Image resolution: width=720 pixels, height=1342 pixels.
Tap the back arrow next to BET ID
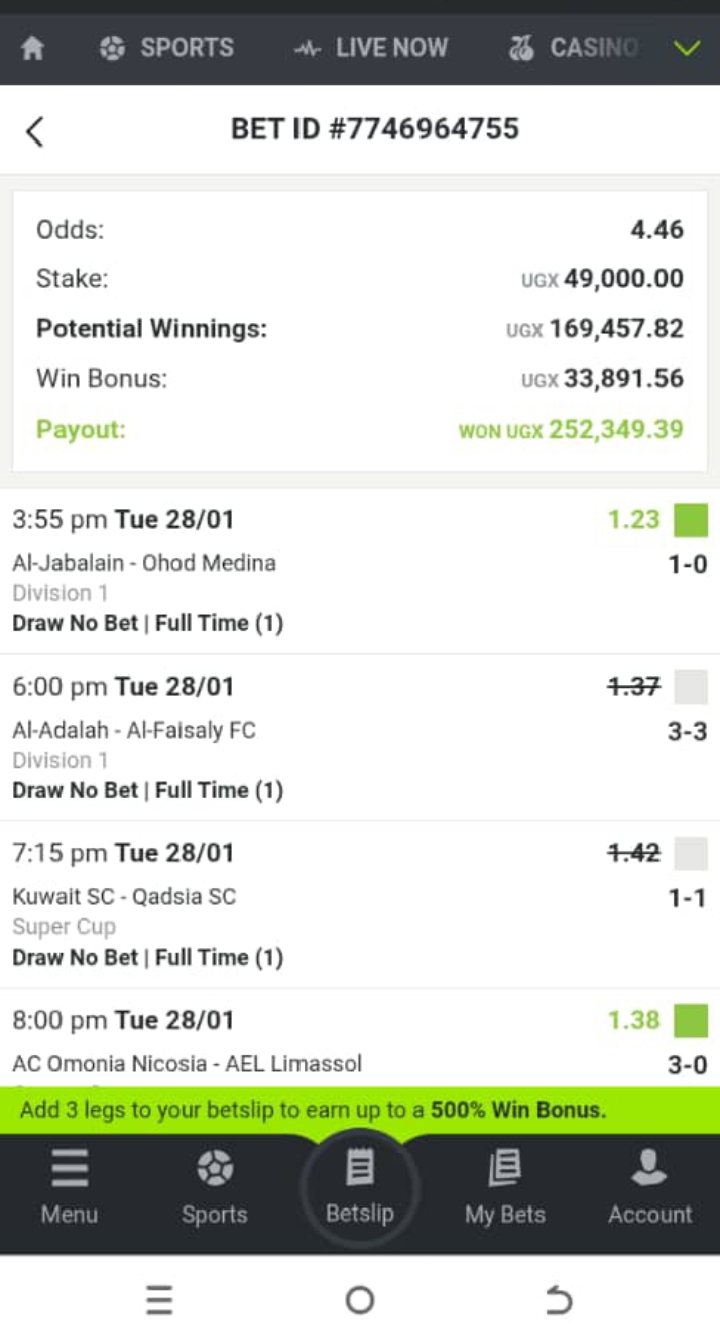pyautogui.click(x=35, y=131)
